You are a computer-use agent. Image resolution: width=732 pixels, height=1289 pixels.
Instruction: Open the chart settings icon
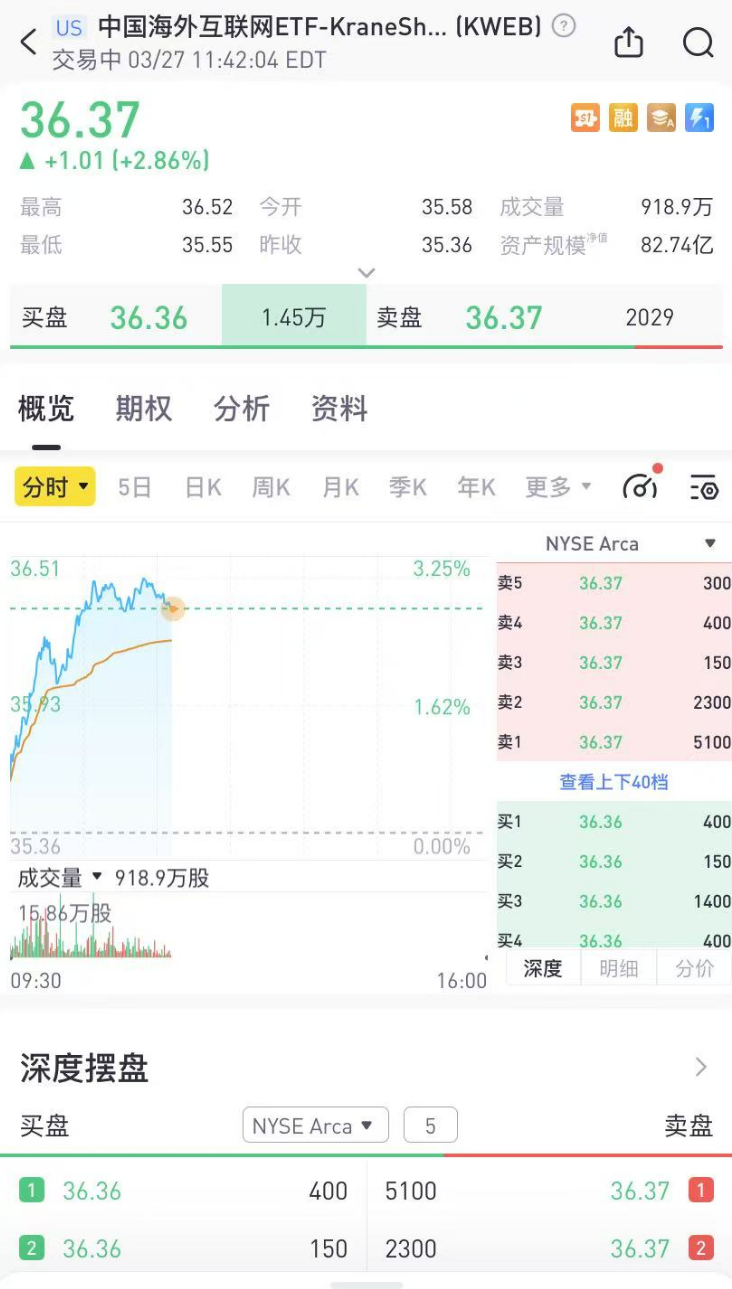point(704,488)
